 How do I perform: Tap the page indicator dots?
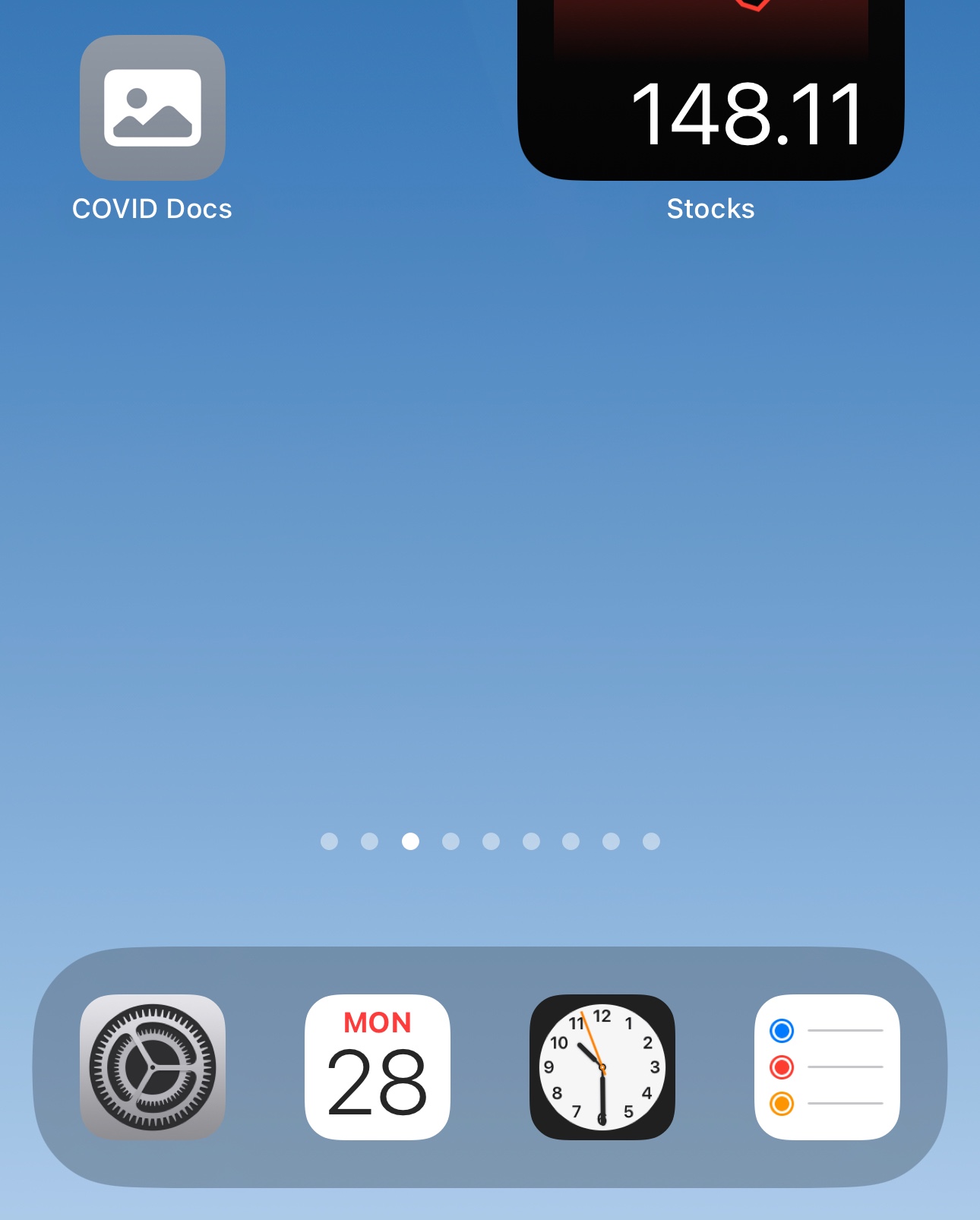490,841
